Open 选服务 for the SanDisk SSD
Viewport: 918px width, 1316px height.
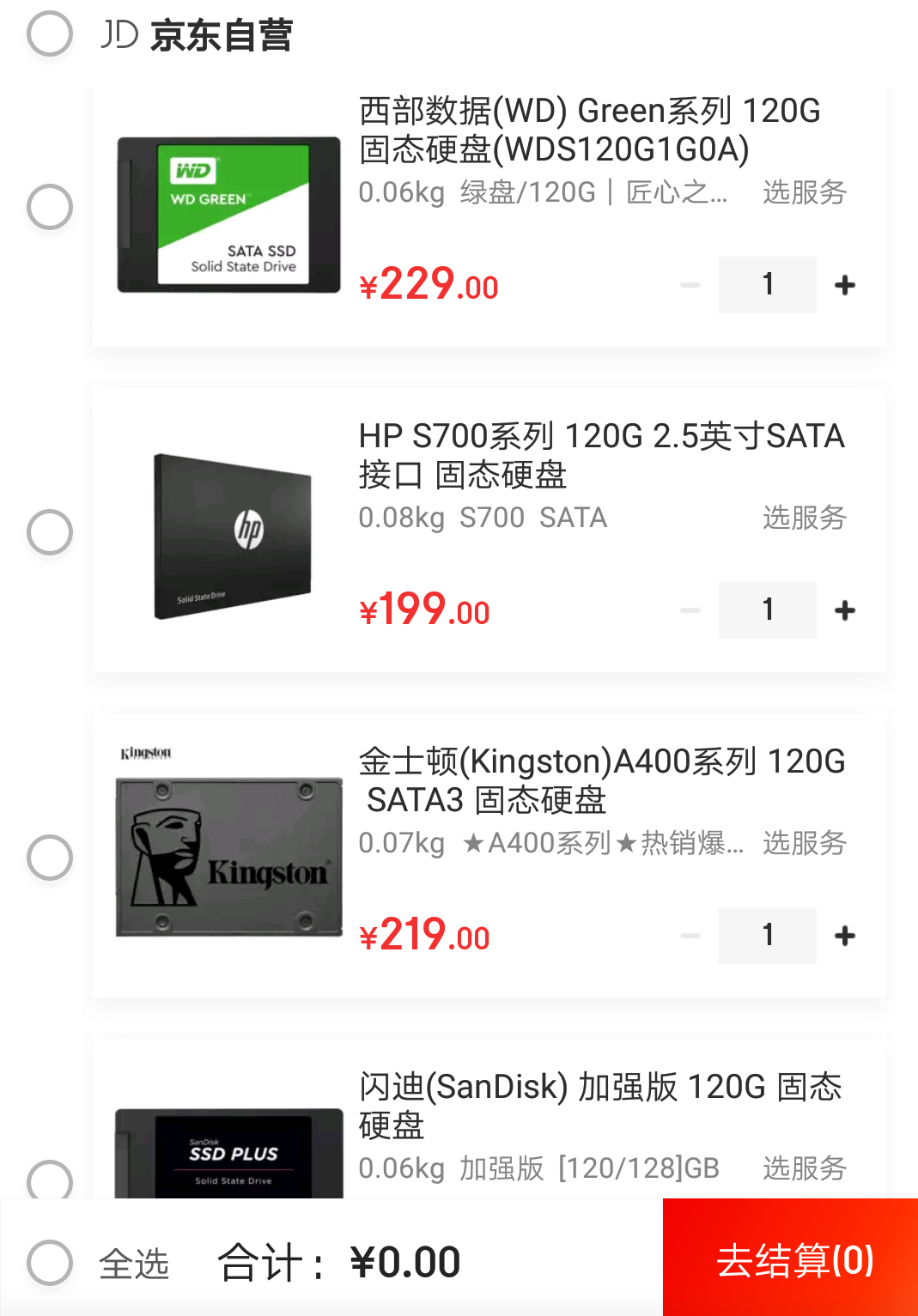click(x=805, y=1168)
